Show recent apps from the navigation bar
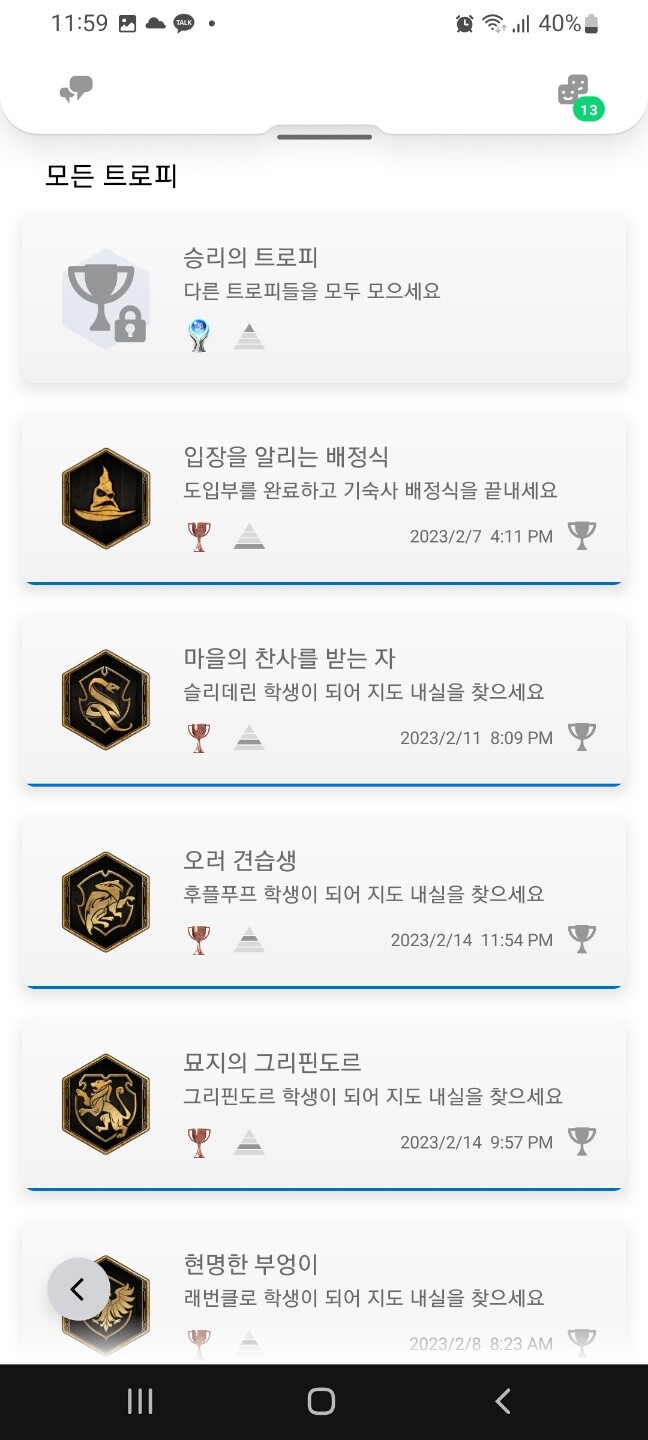Screen dimensions: 648x1440 point(140,1401)
